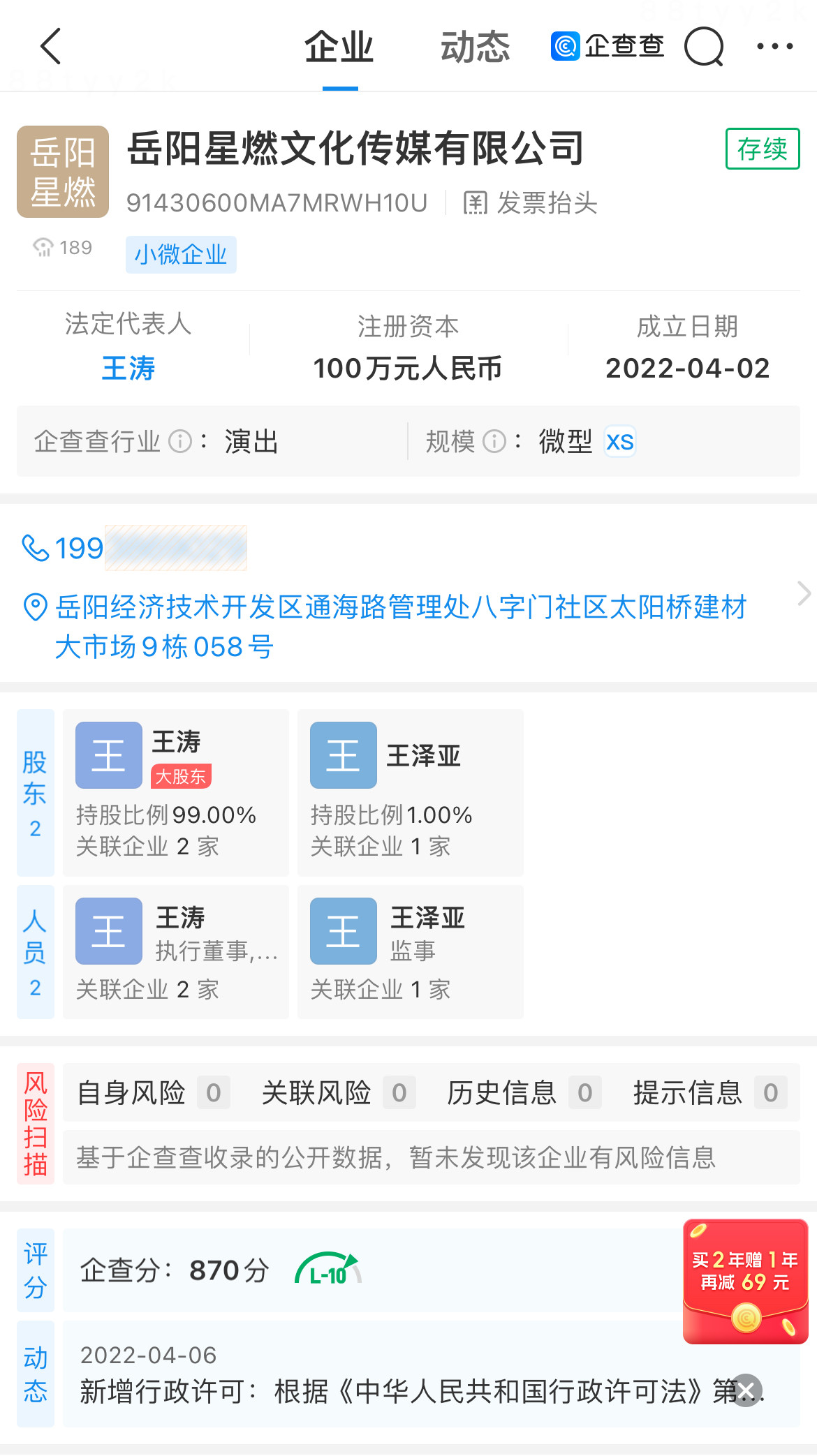Select the 企业 tab
The image size is (817, 1456).
(x=339, y=47)
